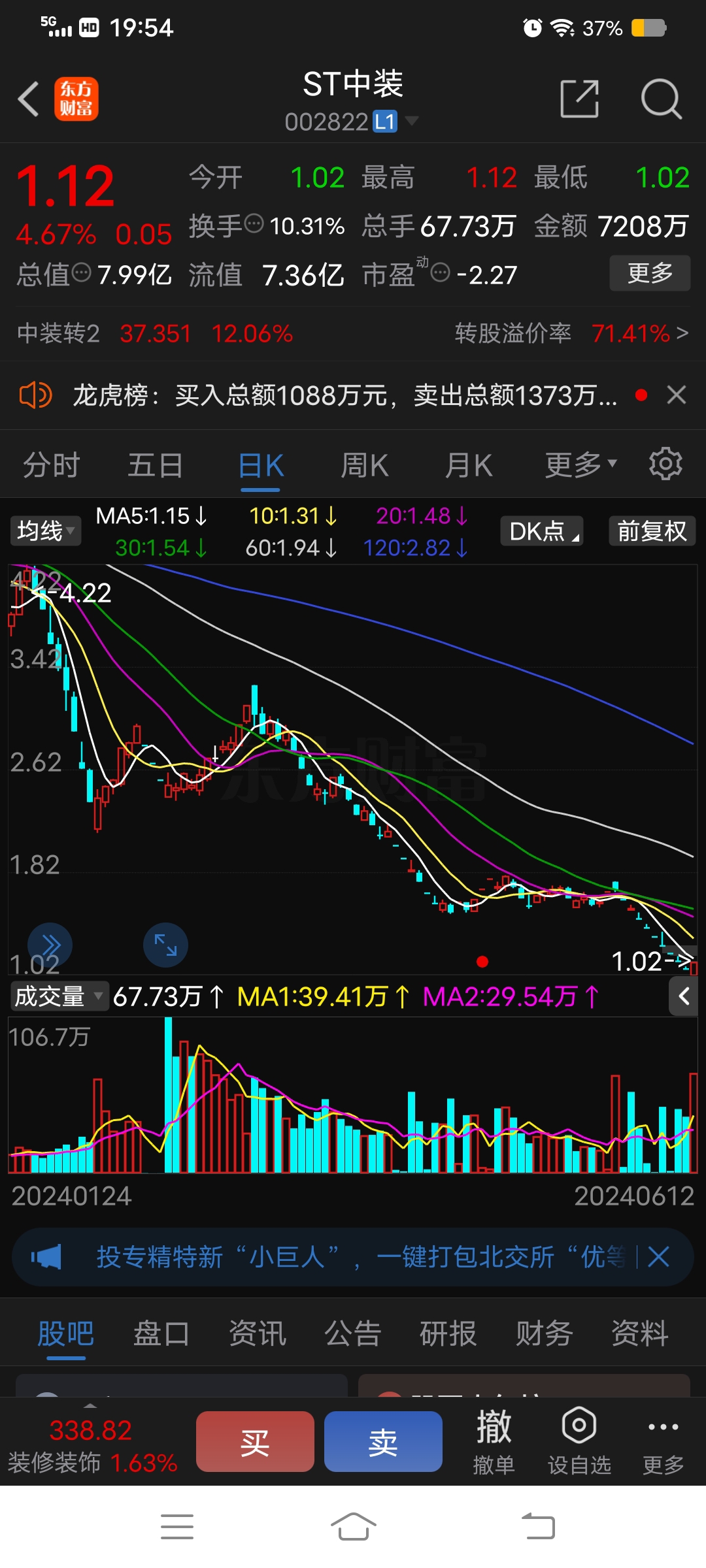Toggle DK点 signal display on chart
Screen dimensions: 706x1568
coord(541,531)
